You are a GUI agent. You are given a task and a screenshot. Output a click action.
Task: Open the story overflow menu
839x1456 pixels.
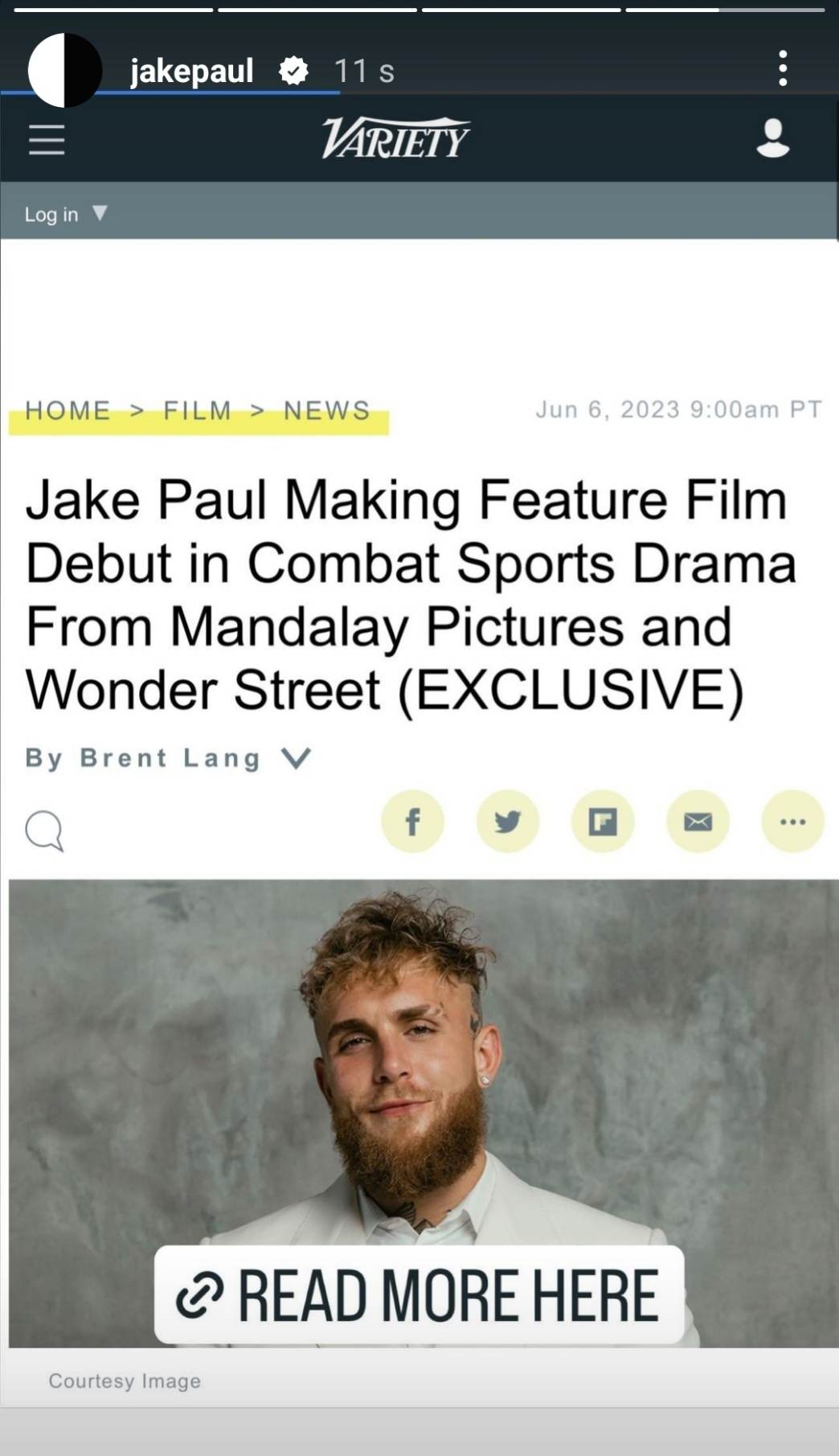pyautogui.click(x=782, y=69)
